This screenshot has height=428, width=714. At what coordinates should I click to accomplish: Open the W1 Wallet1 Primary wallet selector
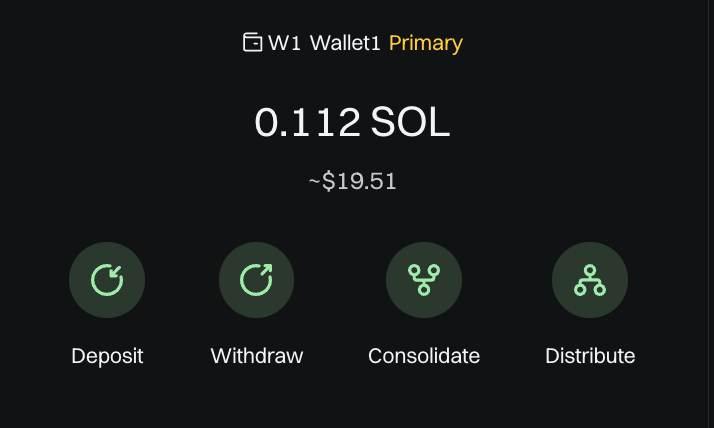[353, 43]
